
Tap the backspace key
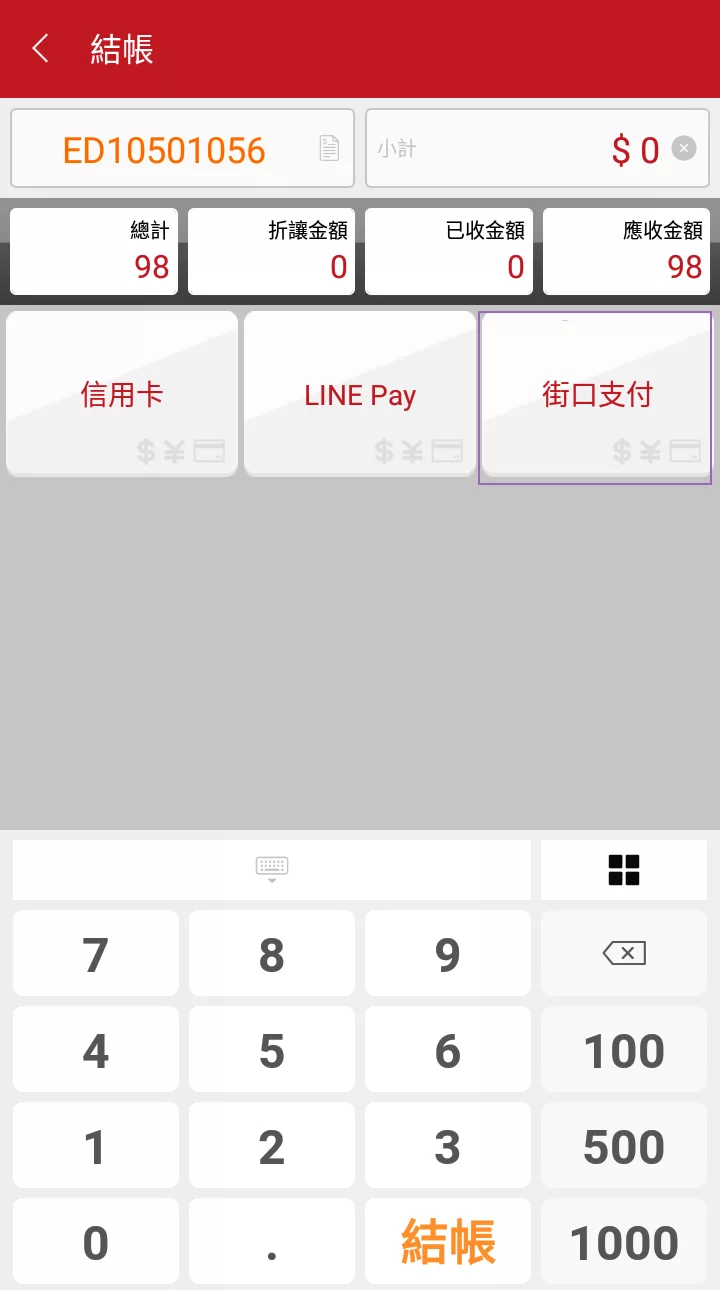[x=624, y=953]
